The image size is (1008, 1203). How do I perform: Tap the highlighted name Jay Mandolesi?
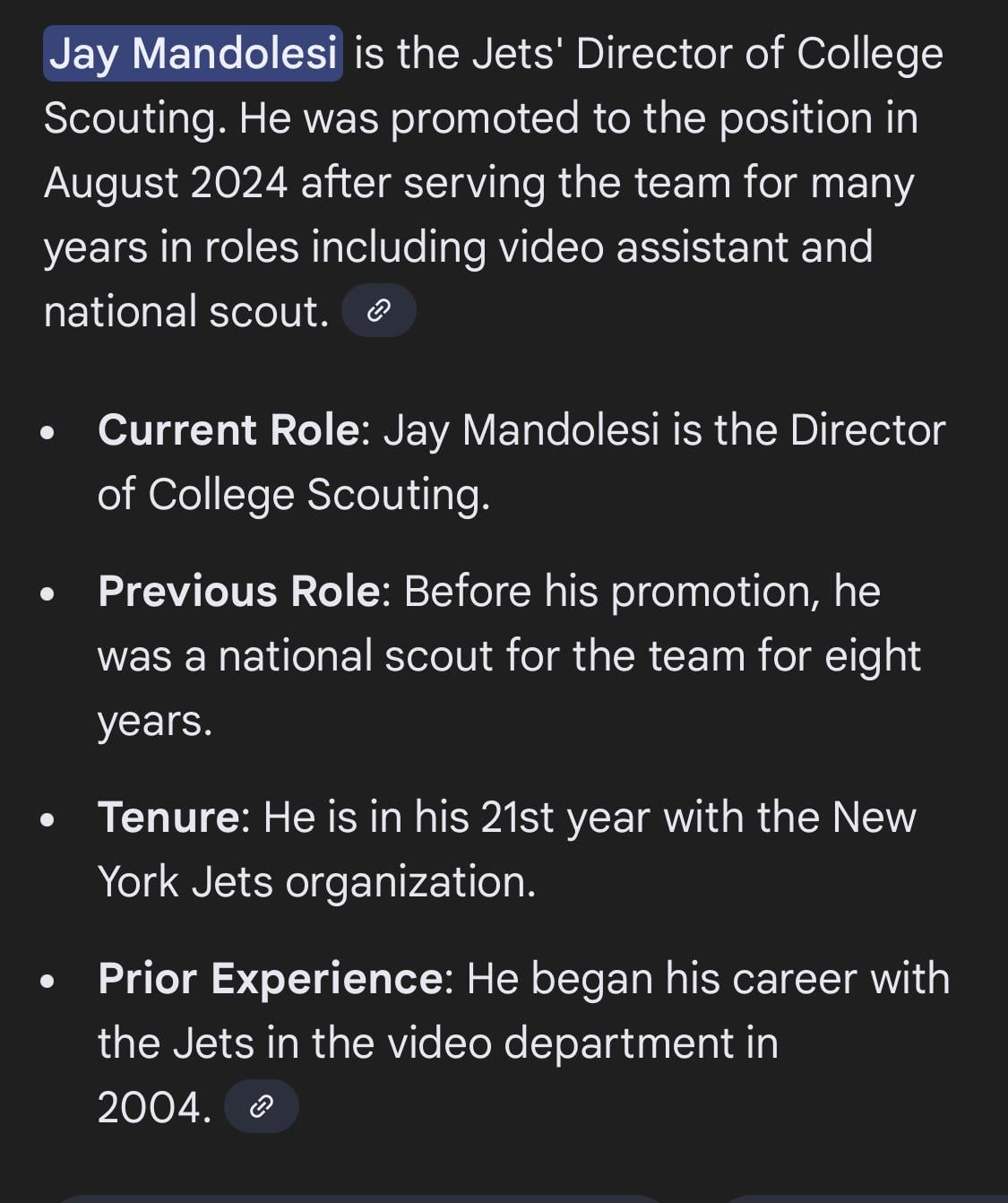point(193,54)
